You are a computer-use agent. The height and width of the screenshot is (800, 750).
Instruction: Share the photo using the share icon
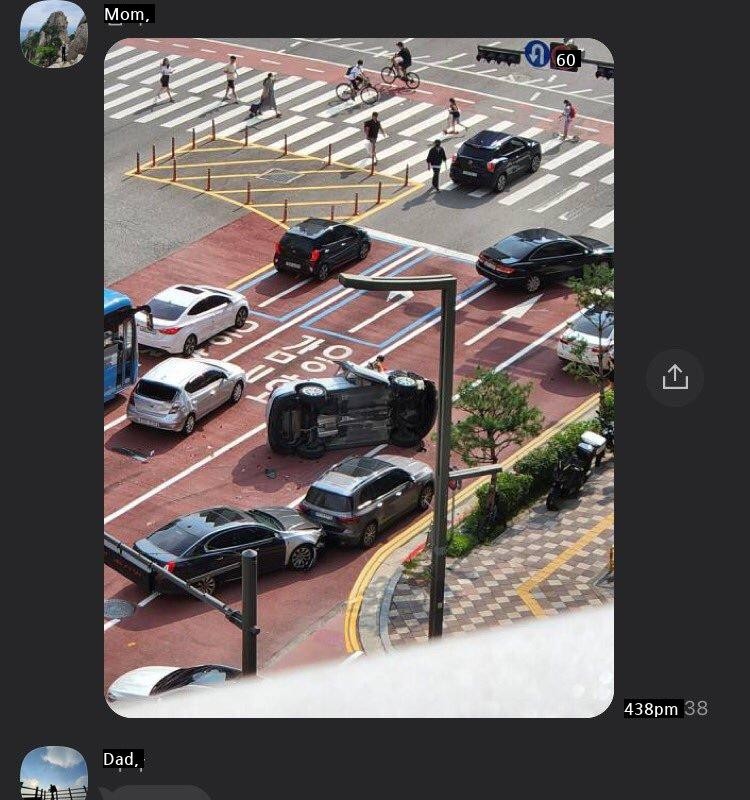[675, 377]
